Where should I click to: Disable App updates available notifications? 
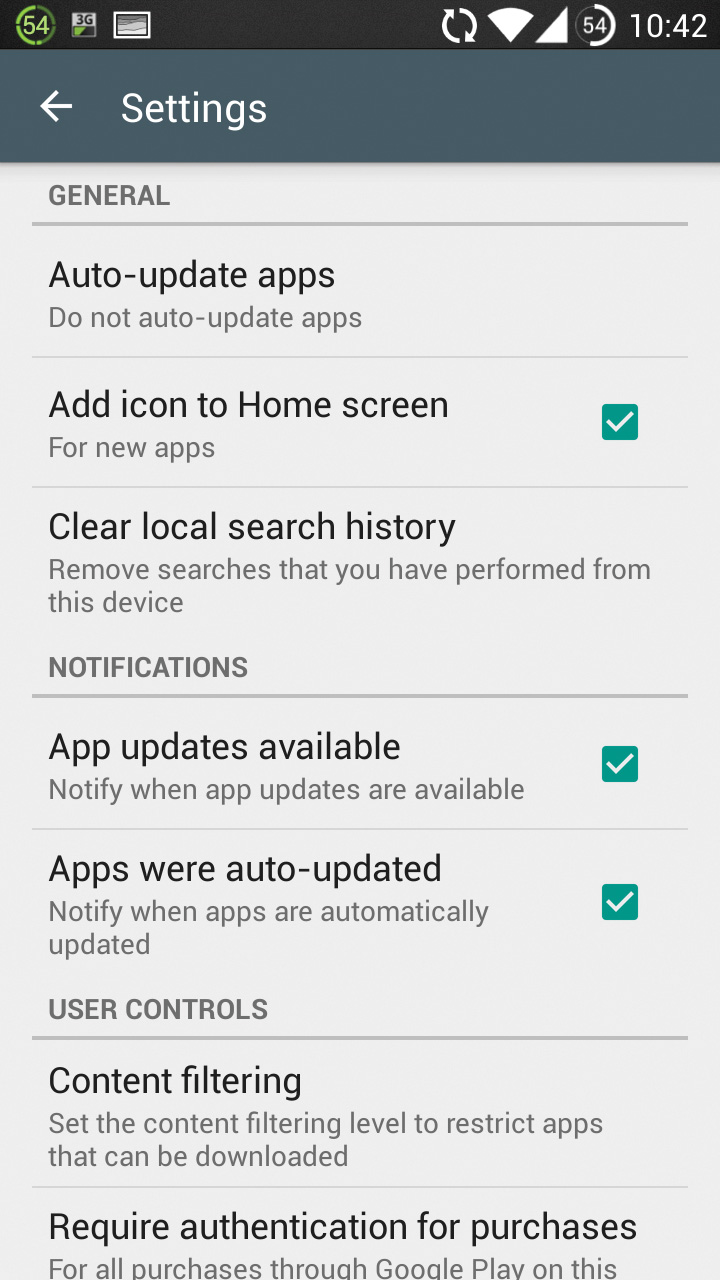click(619, 764)
